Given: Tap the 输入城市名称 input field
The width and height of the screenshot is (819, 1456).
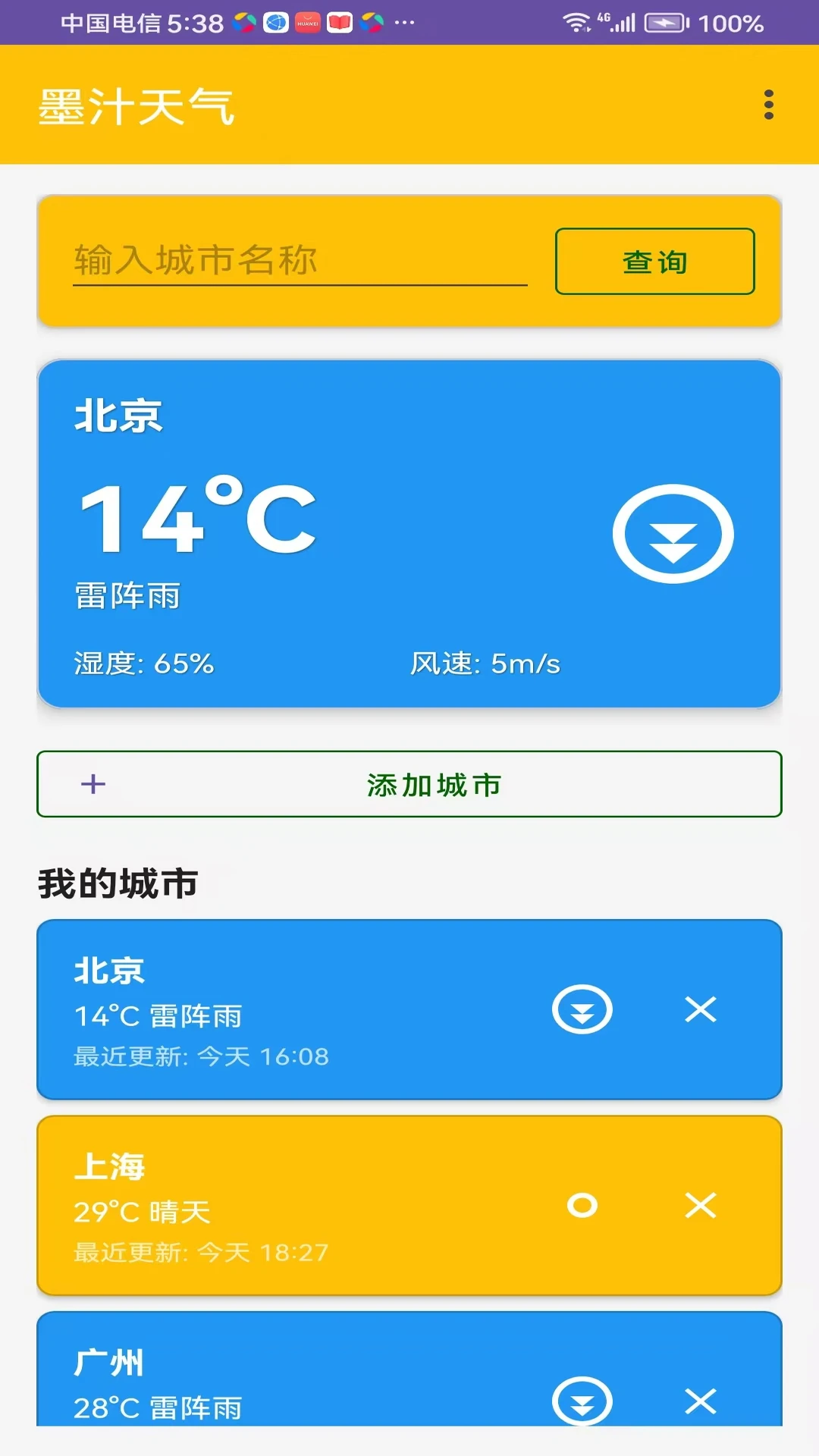Looking at the screenshot, I should pos(300,262).
